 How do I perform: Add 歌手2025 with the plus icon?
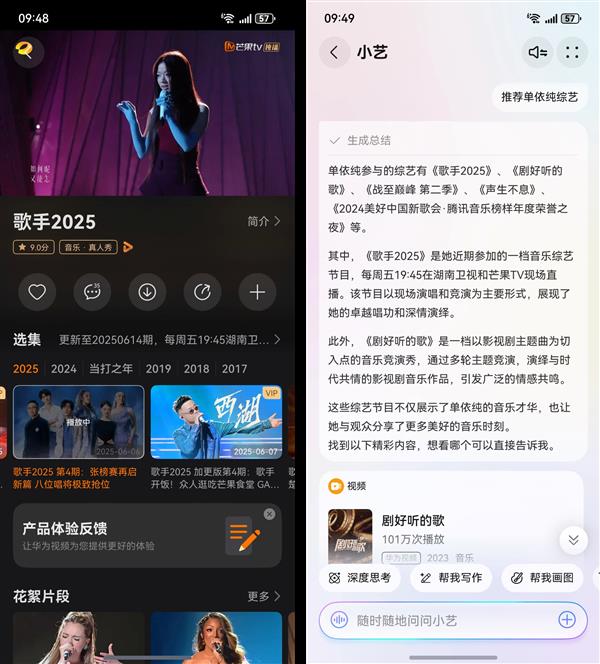257,292
